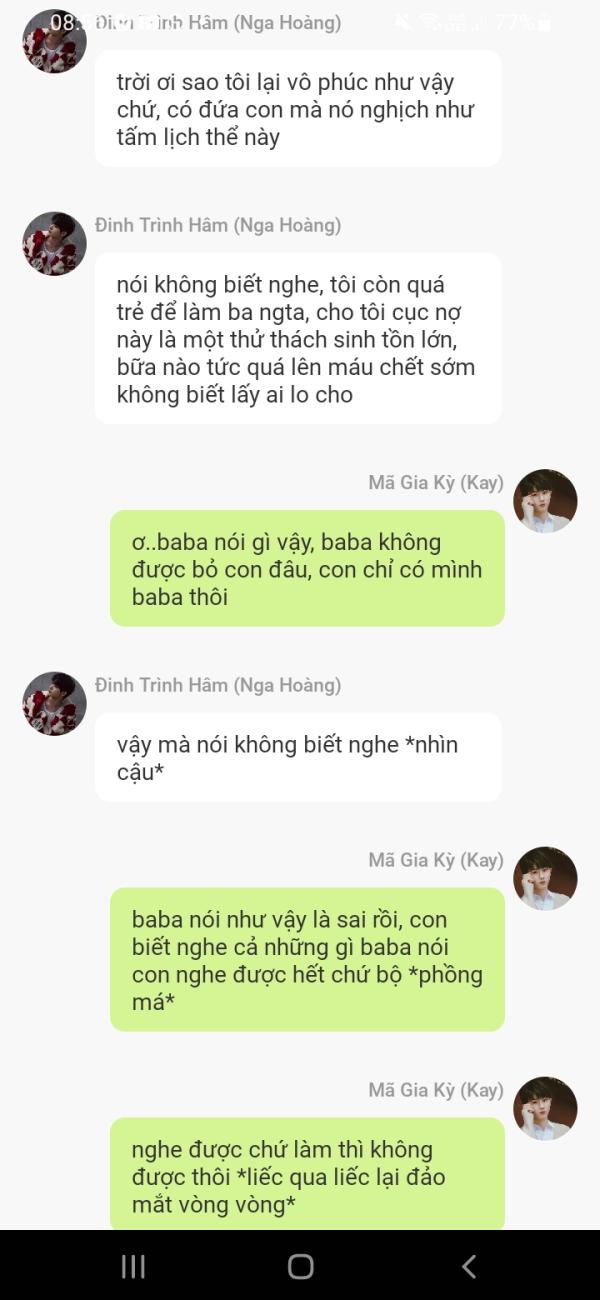The height and width of the screenshot is (1300, 600).
Task: Open recent apps from the navigation bar
Action: coord(133,1266)
